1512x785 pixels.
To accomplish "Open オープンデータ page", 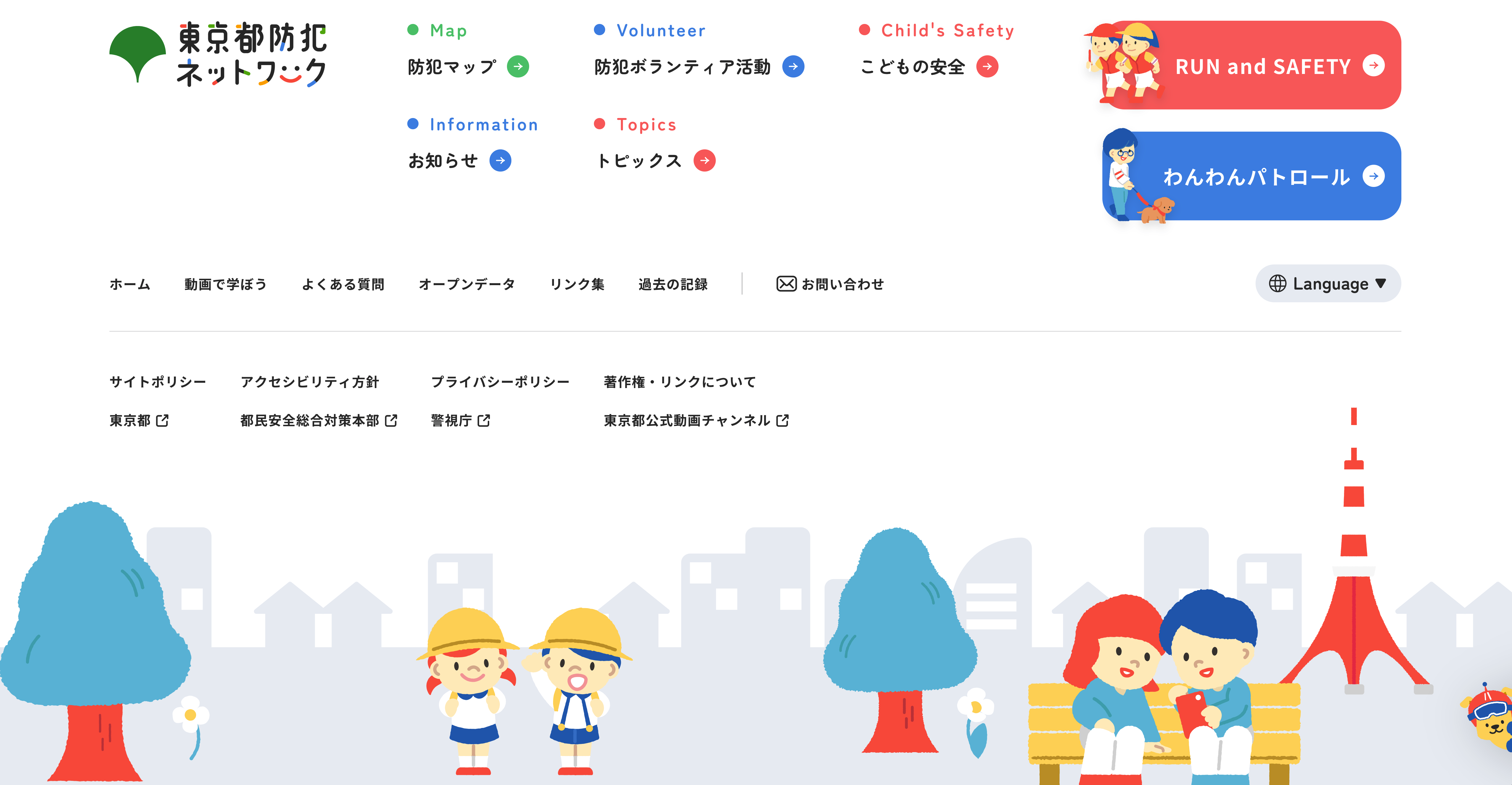I will (x=467, y=284).
